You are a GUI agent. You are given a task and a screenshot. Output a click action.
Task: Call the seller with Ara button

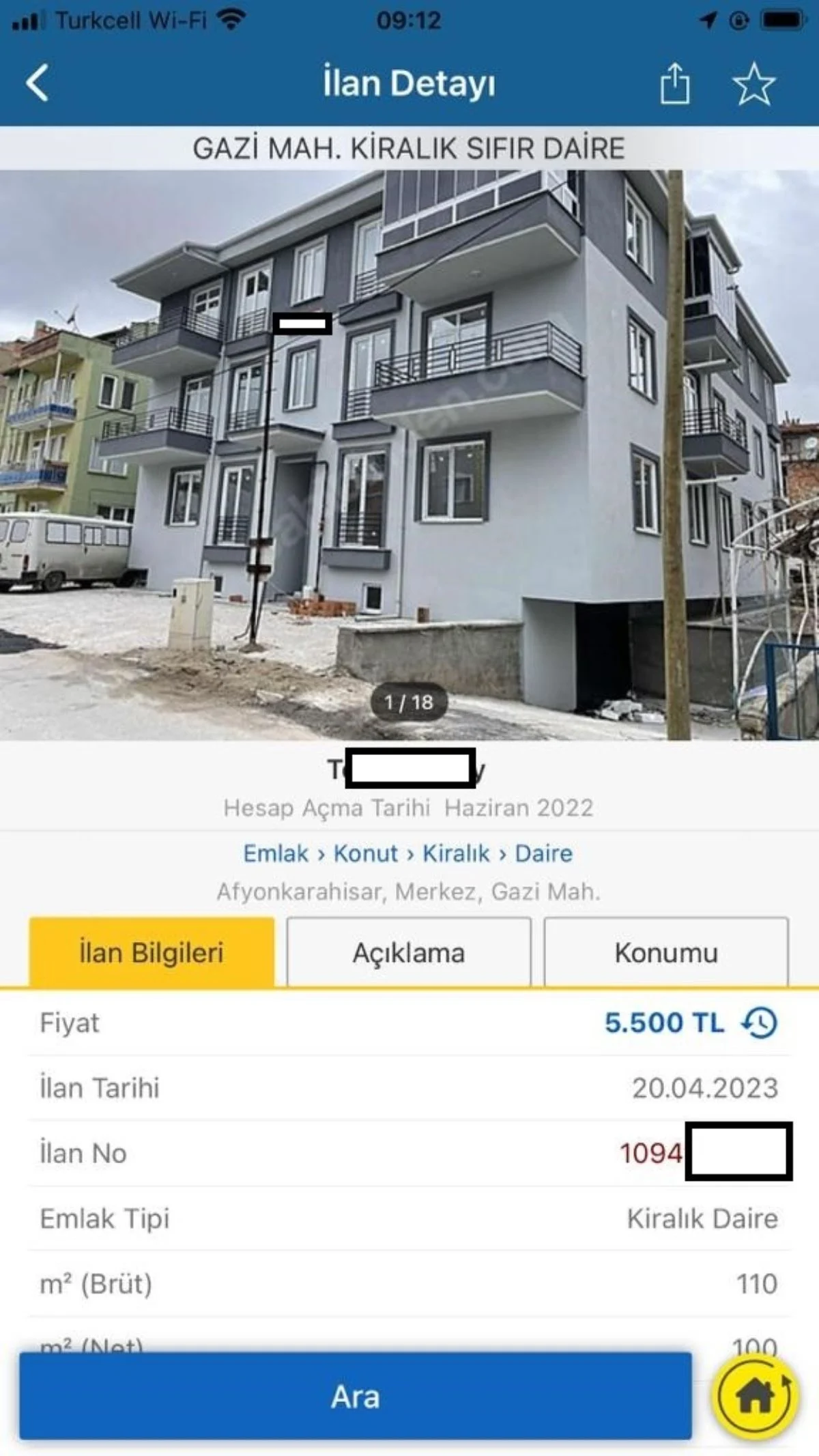[x=355, y=1397]
